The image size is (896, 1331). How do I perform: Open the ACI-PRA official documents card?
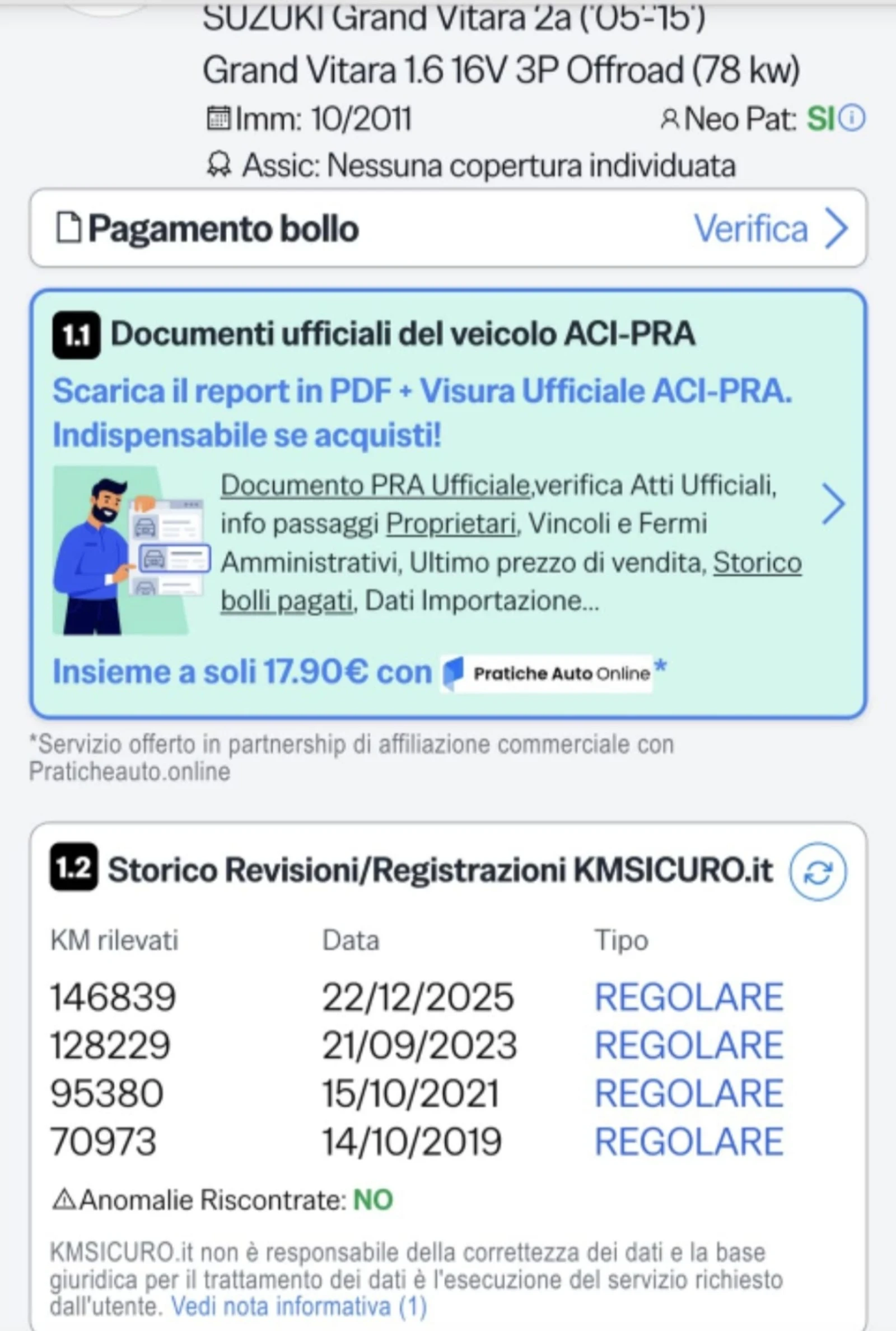pos(833,504)
